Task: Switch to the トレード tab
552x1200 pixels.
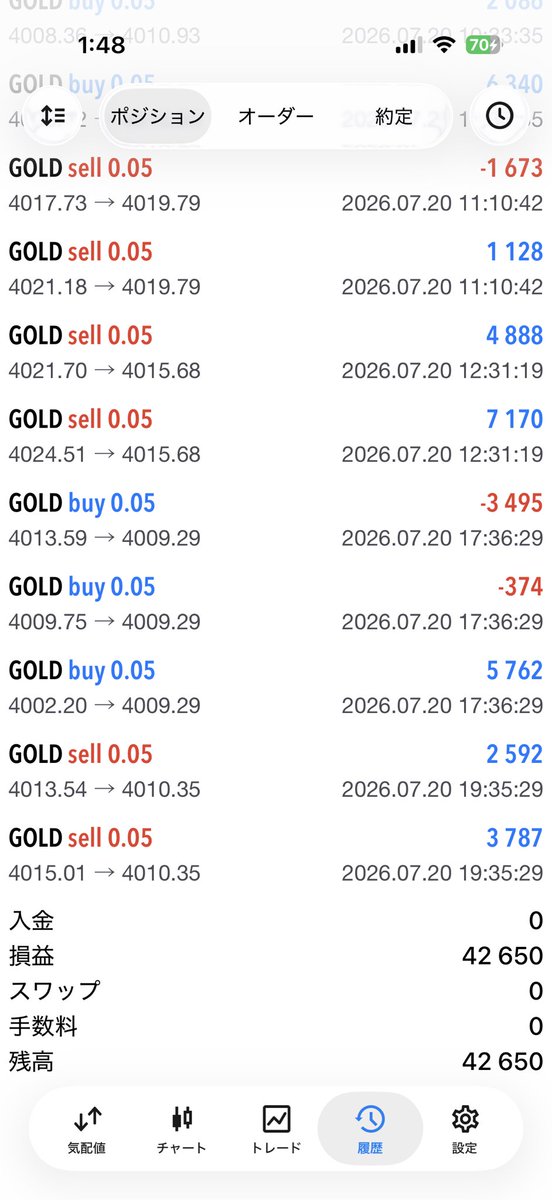Action: [x=276, y=1129]
